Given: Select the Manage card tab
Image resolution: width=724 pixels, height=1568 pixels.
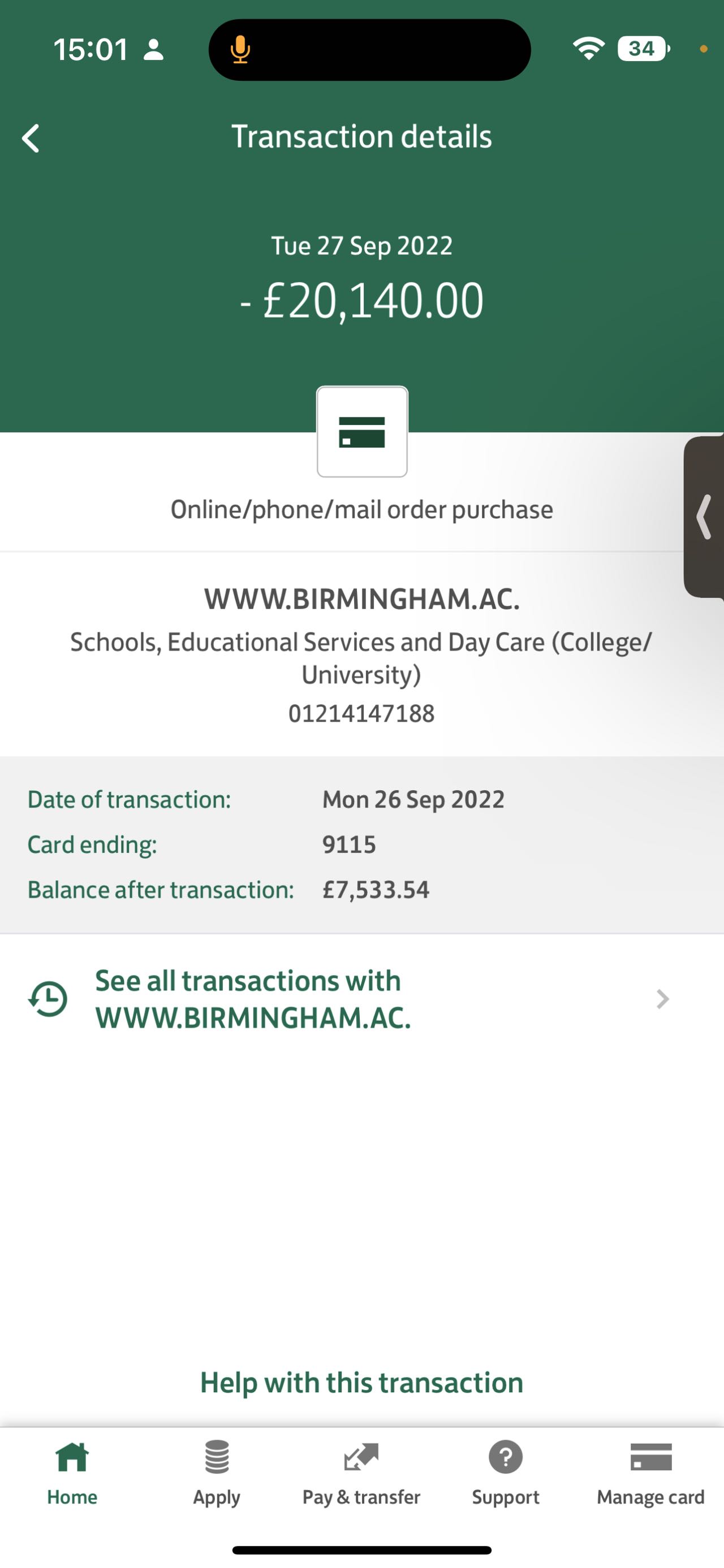Looking at the screenshot, I should point(650,1473).
